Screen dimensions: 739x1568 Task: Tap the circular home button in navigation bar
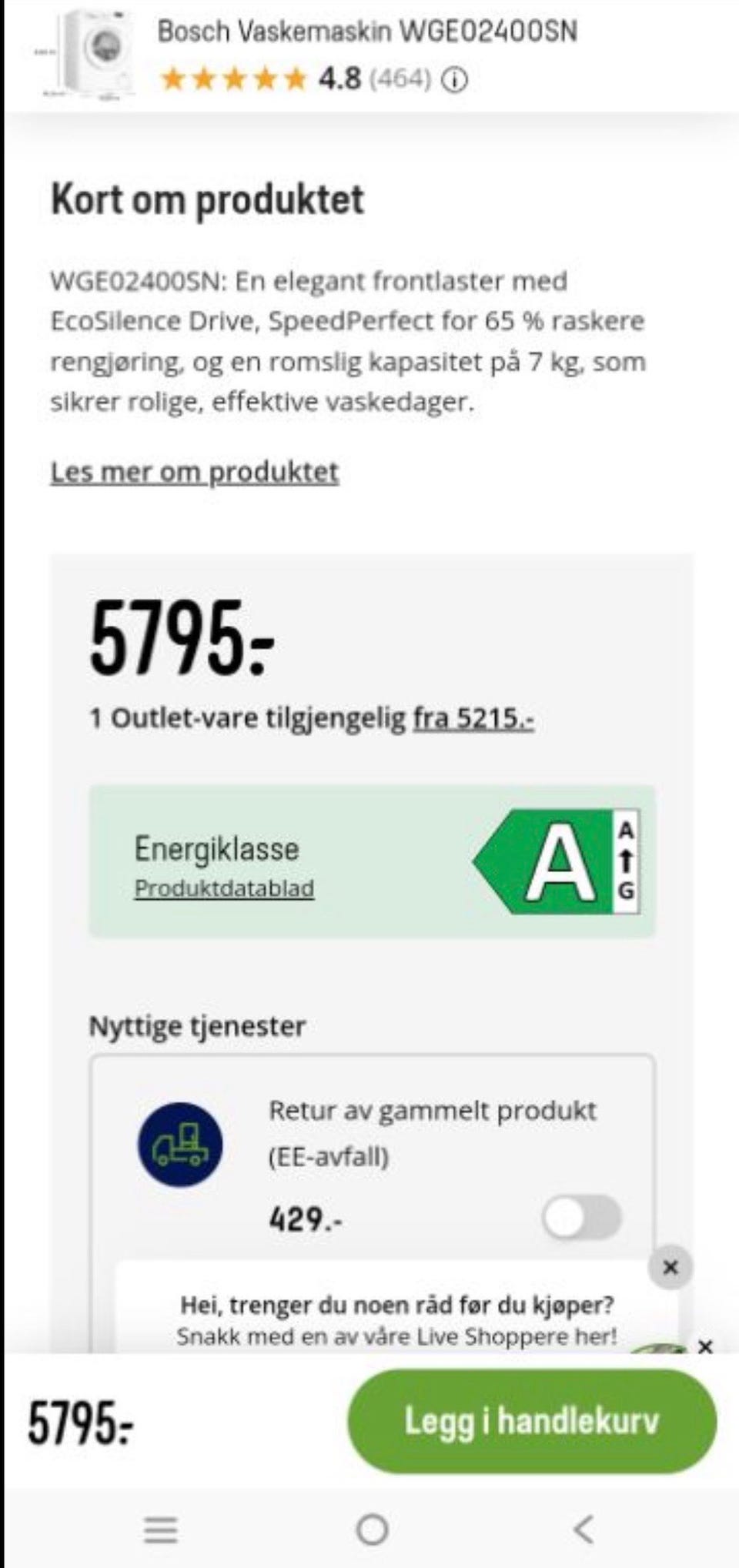(371, 1528)
